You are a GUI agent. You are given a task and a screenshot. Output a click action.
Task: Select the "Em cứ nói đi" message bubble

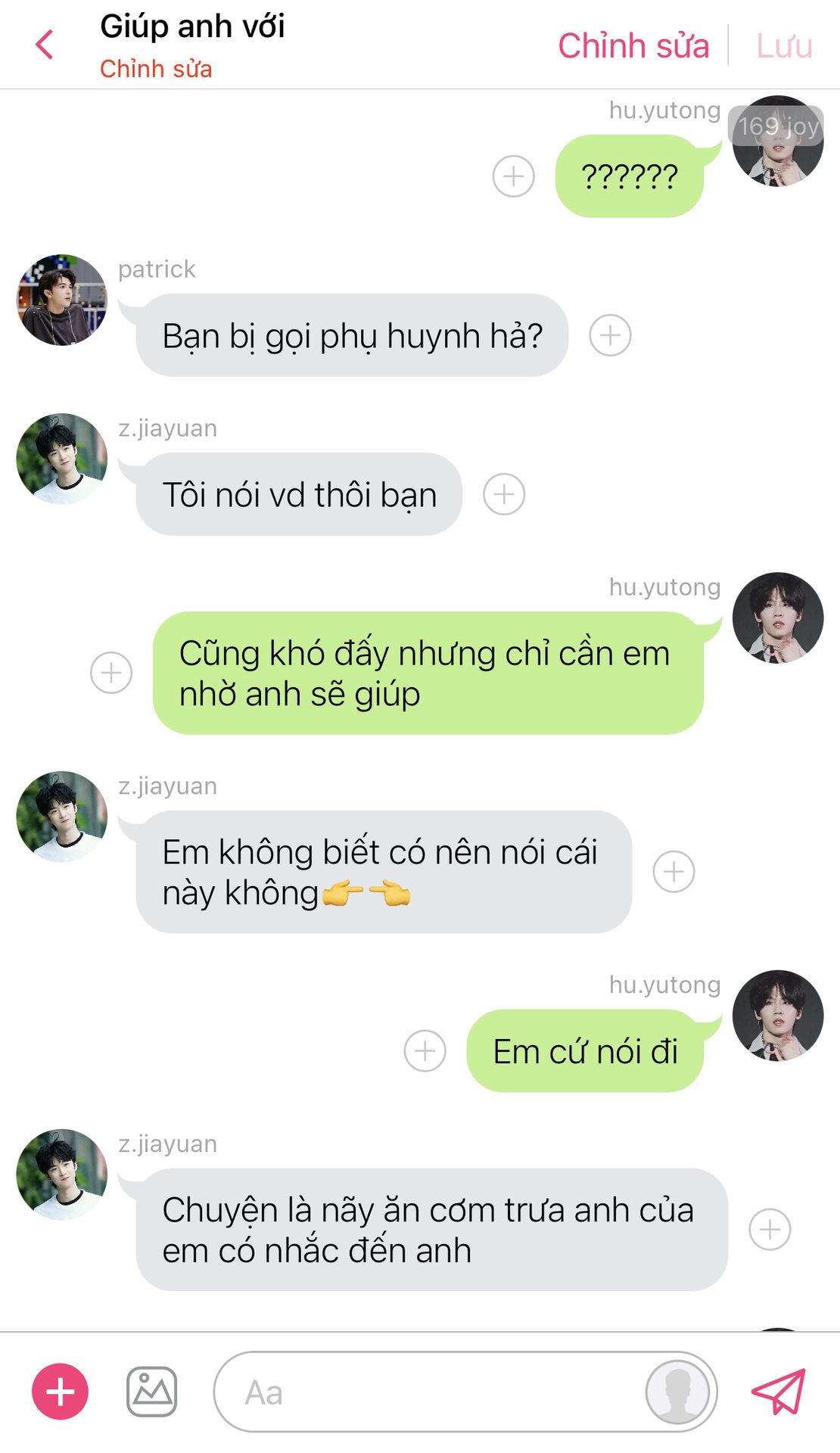click(x=585, y=1051)
